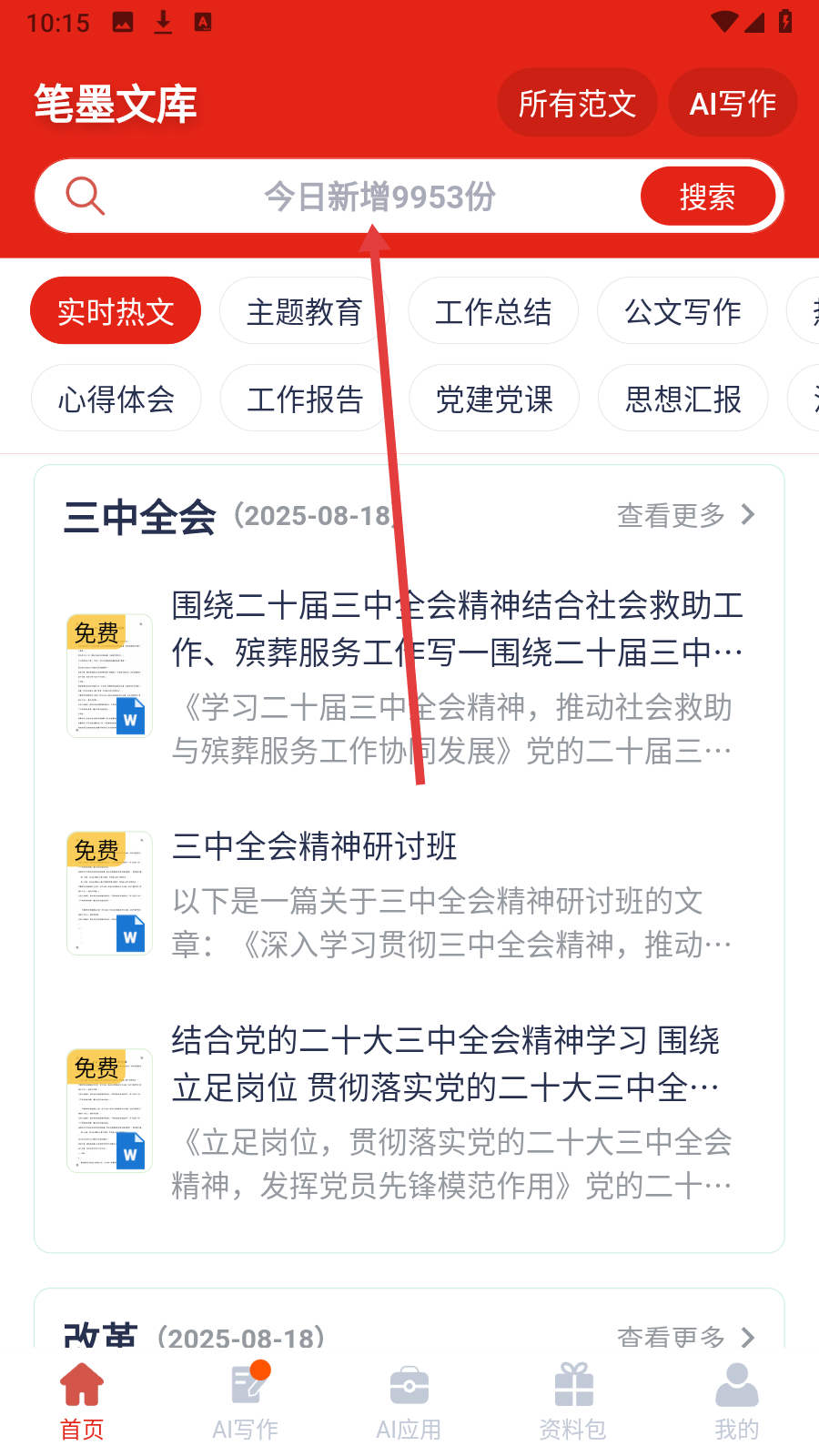Image resolution: width=819 pixels, height=1456 pixels.
Task: Open the 党建党课 category
Action: [x=494, y=399]
